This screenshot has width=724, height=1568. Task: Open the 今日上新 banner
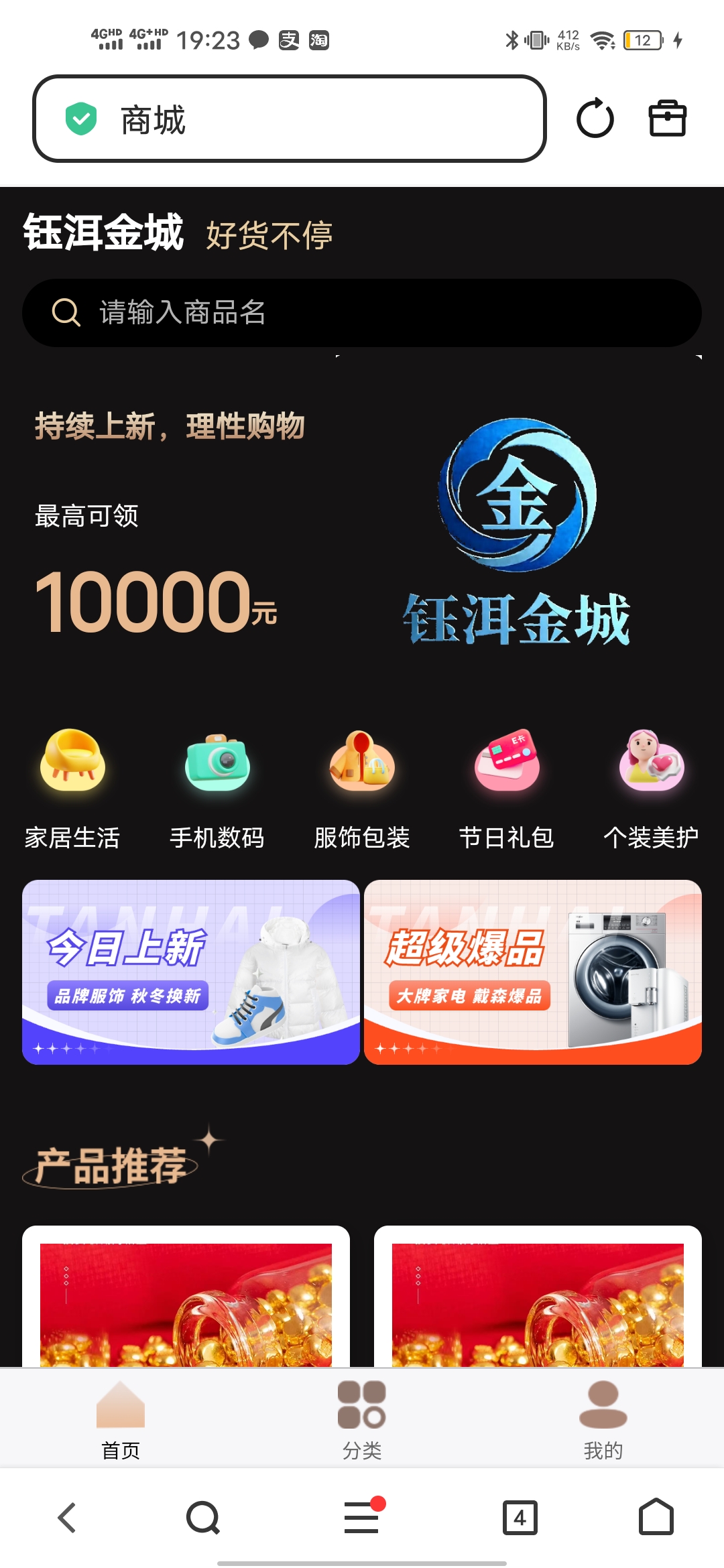coord(191,972)
